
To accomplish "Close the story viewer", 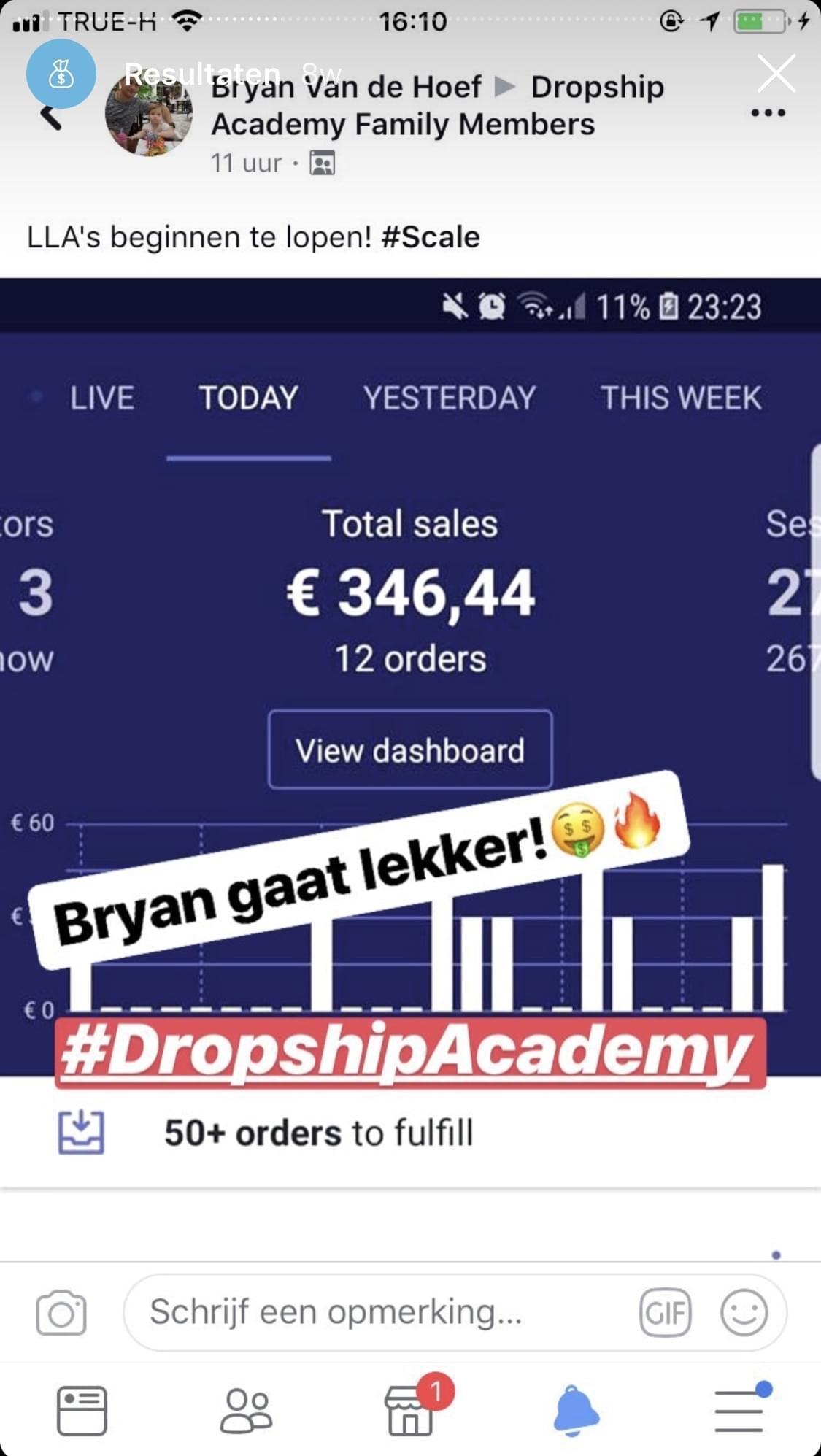I will 776,73.
